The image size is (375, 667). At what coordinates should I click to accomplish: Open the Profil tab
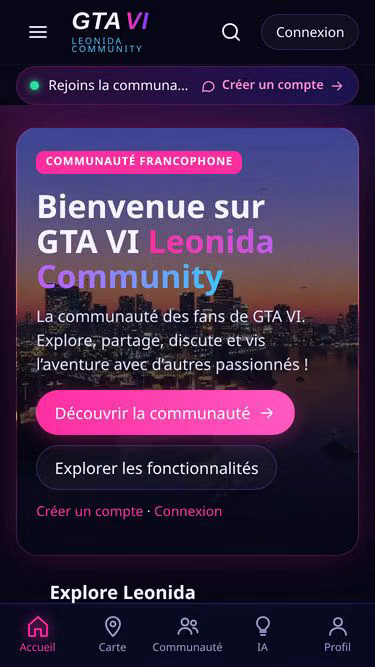338,634
